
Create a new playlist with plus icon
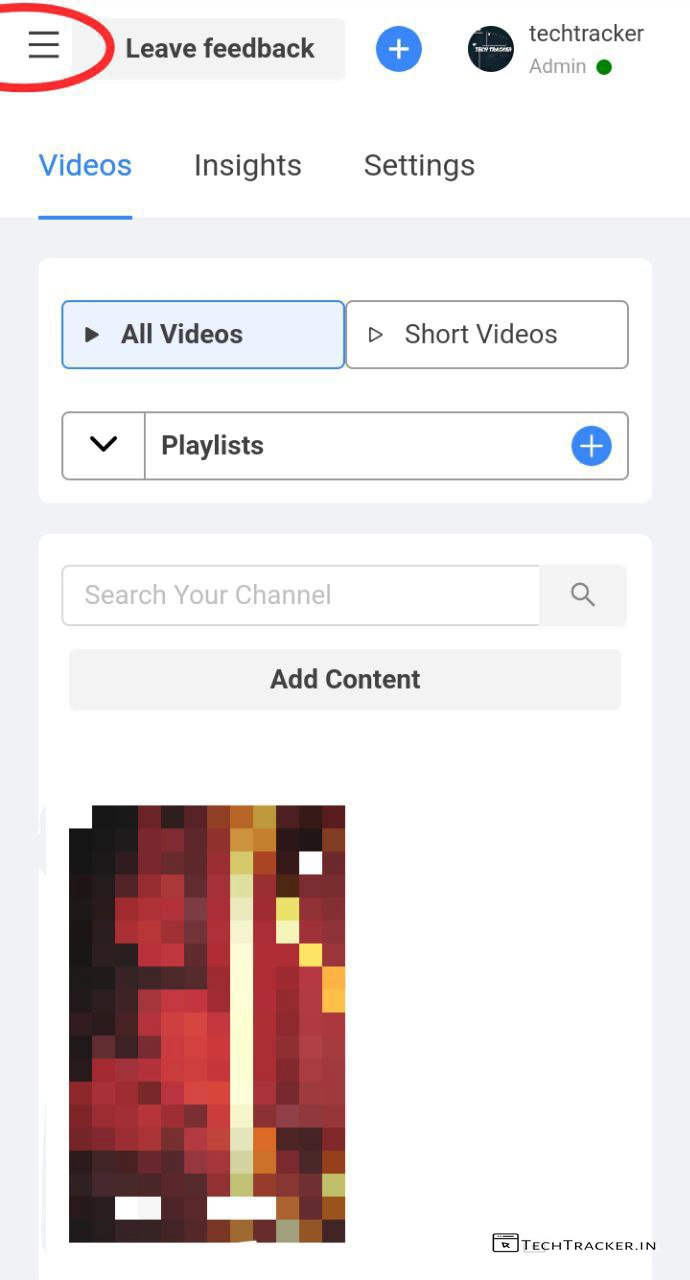coord(591,446)
